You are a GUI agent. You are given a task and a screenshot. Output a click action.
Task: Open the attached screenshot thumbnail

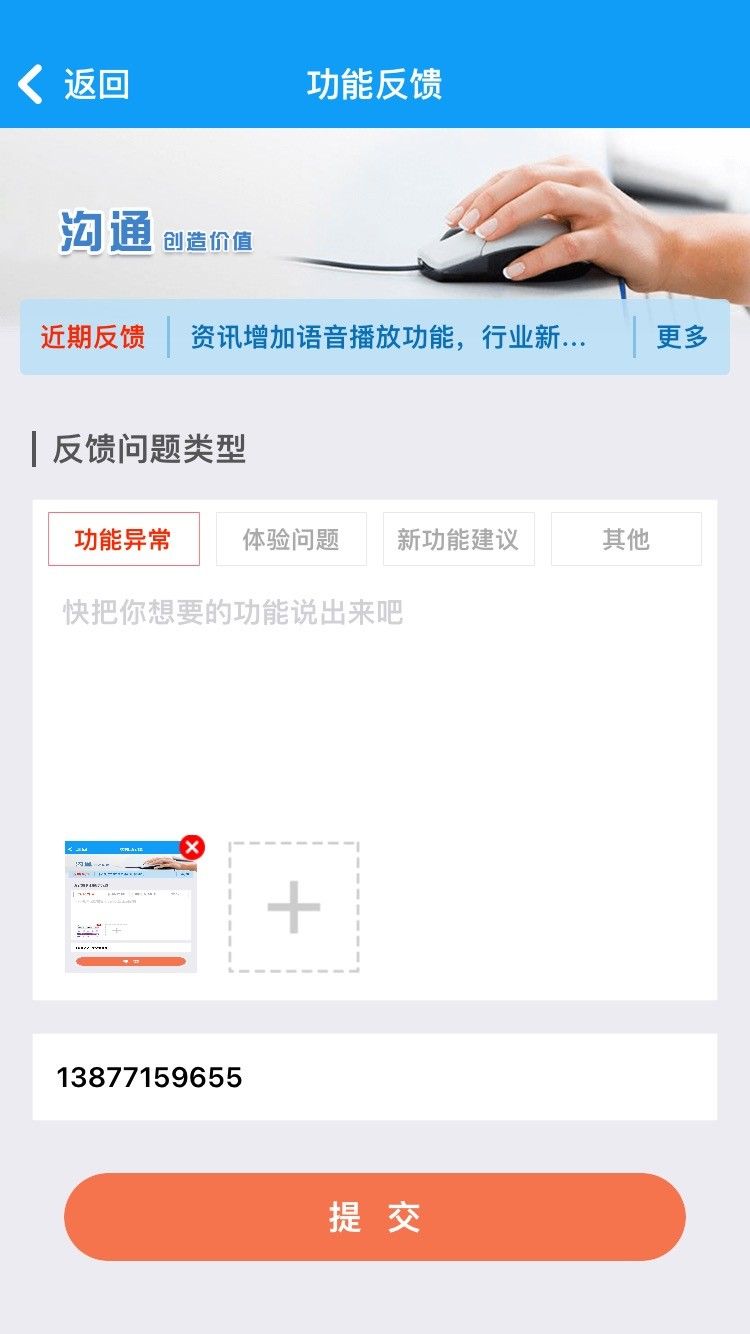130,907
